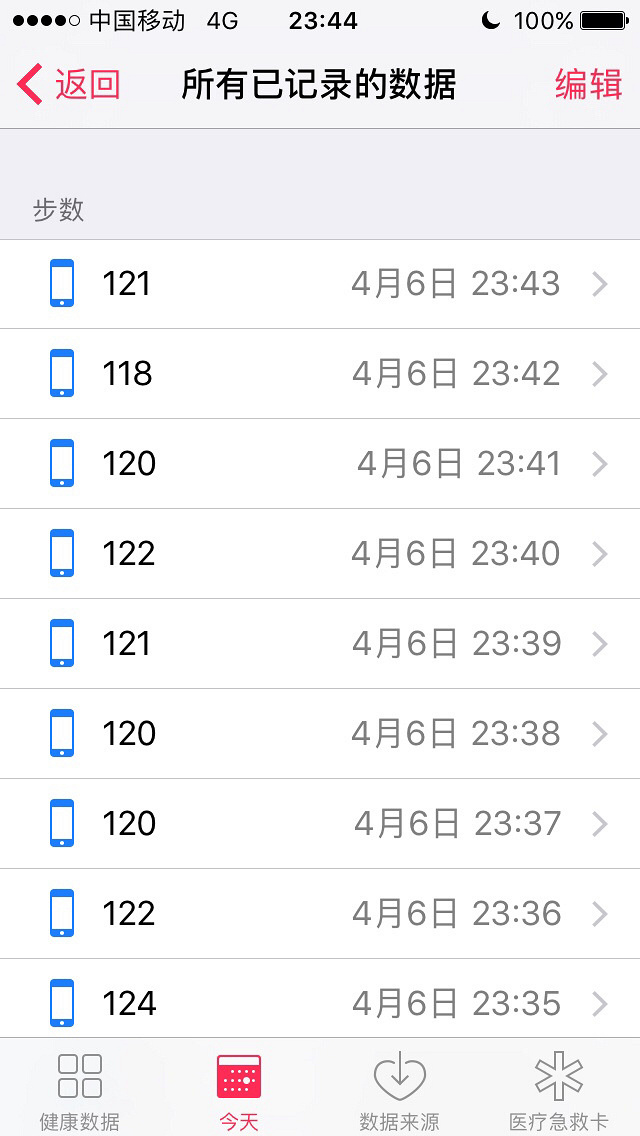This screenshot has height=1136, width=640.
Task: Open the 121 steps entry at 23:39
Action: [320, 644]
